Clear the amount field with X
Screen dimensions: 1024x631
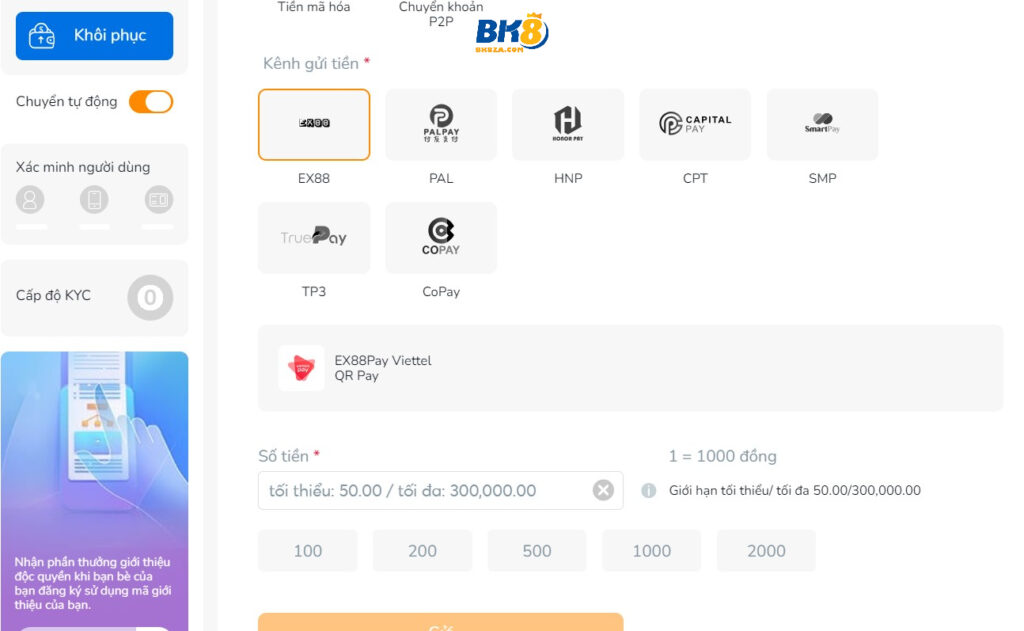click(x=603, y=490)
